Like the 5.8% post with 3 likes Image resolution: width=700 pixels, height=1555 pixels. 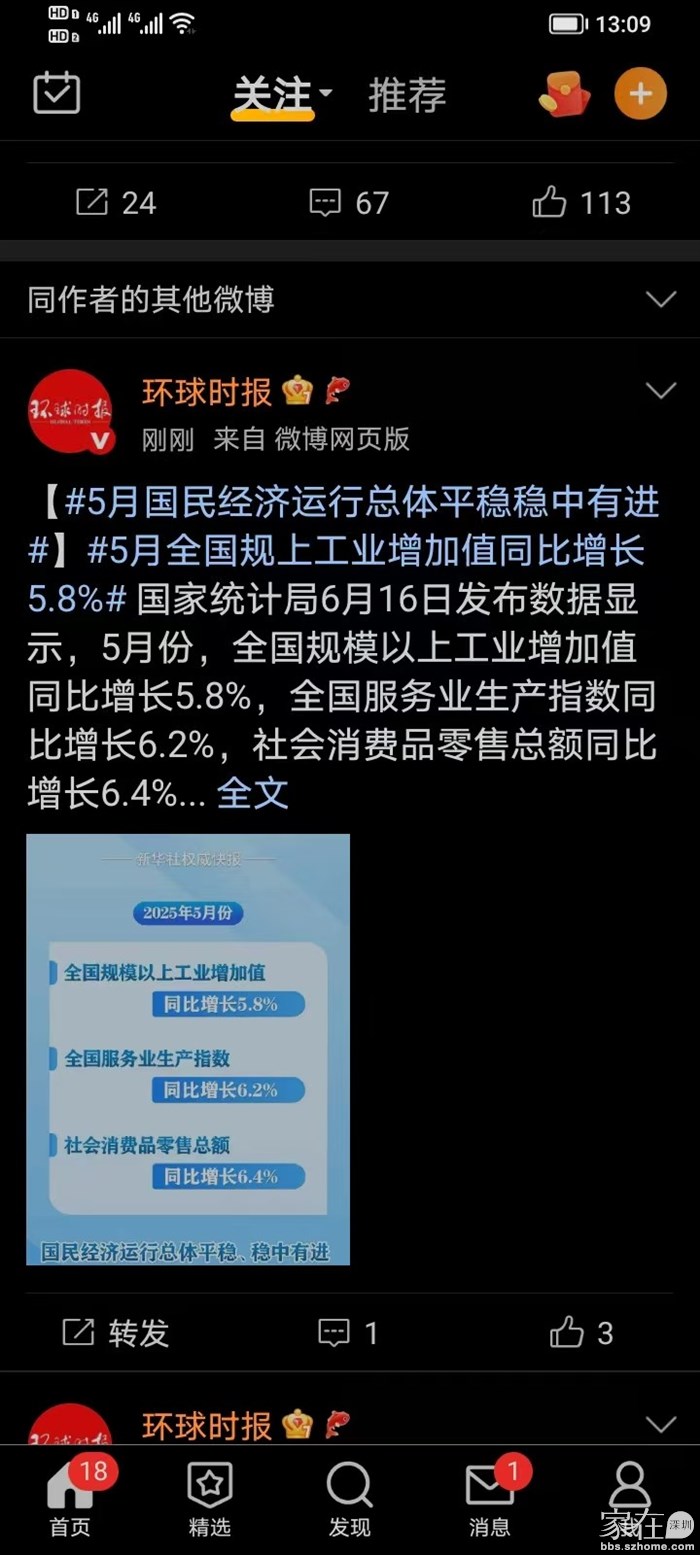581,1332
